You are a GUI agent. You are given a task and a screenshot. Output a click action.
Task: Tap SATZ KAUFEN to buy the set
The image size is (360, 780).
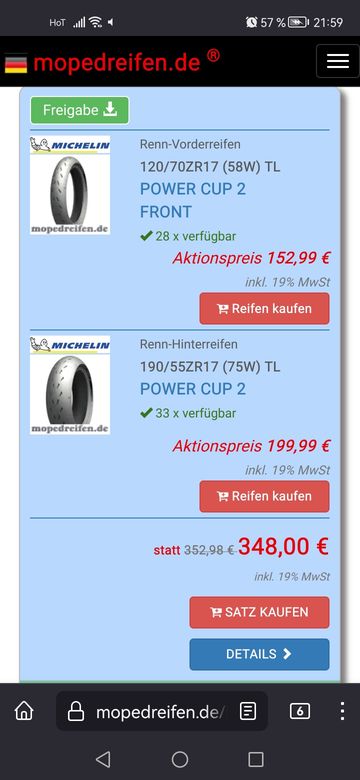(x=259, y=612)
